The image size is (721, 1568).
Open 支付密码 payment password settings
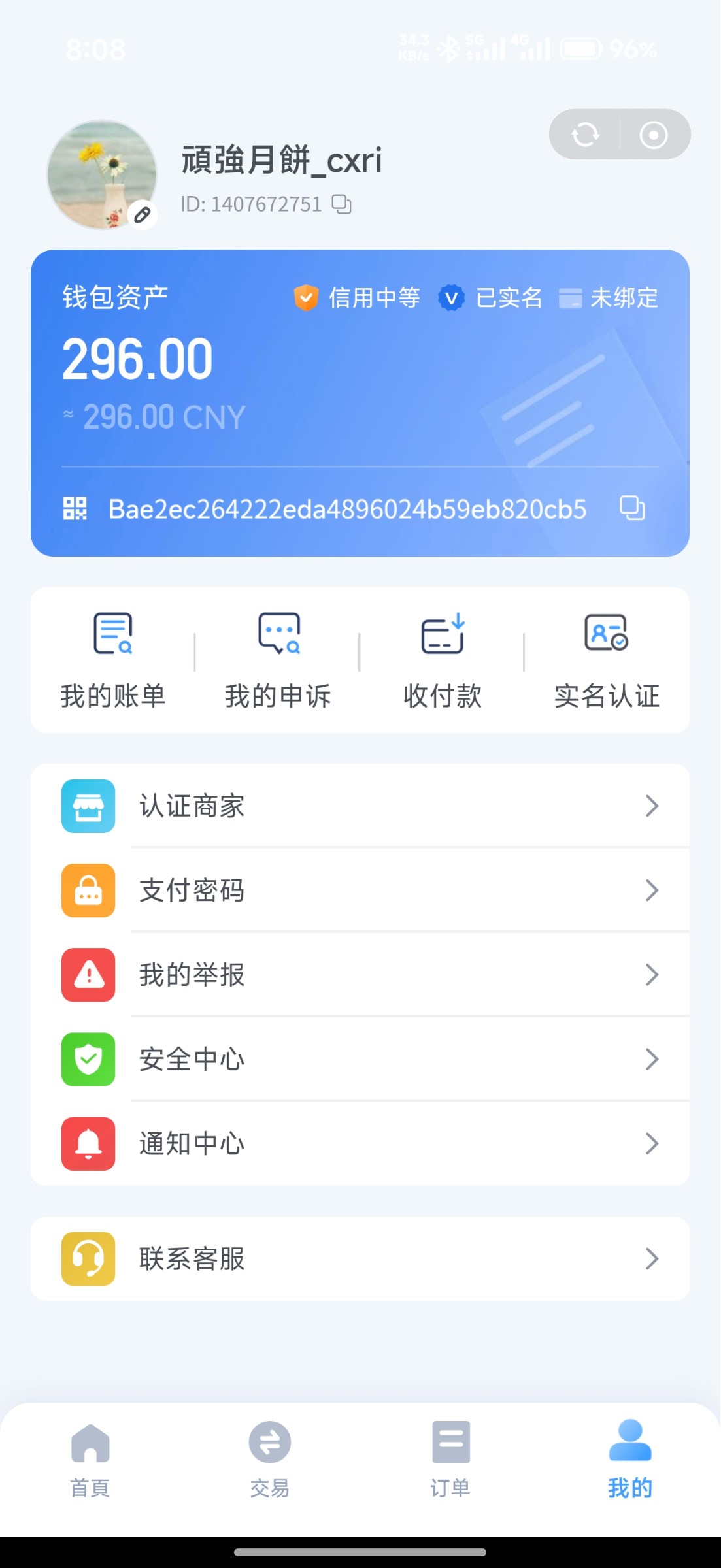(x=360, y=890)
